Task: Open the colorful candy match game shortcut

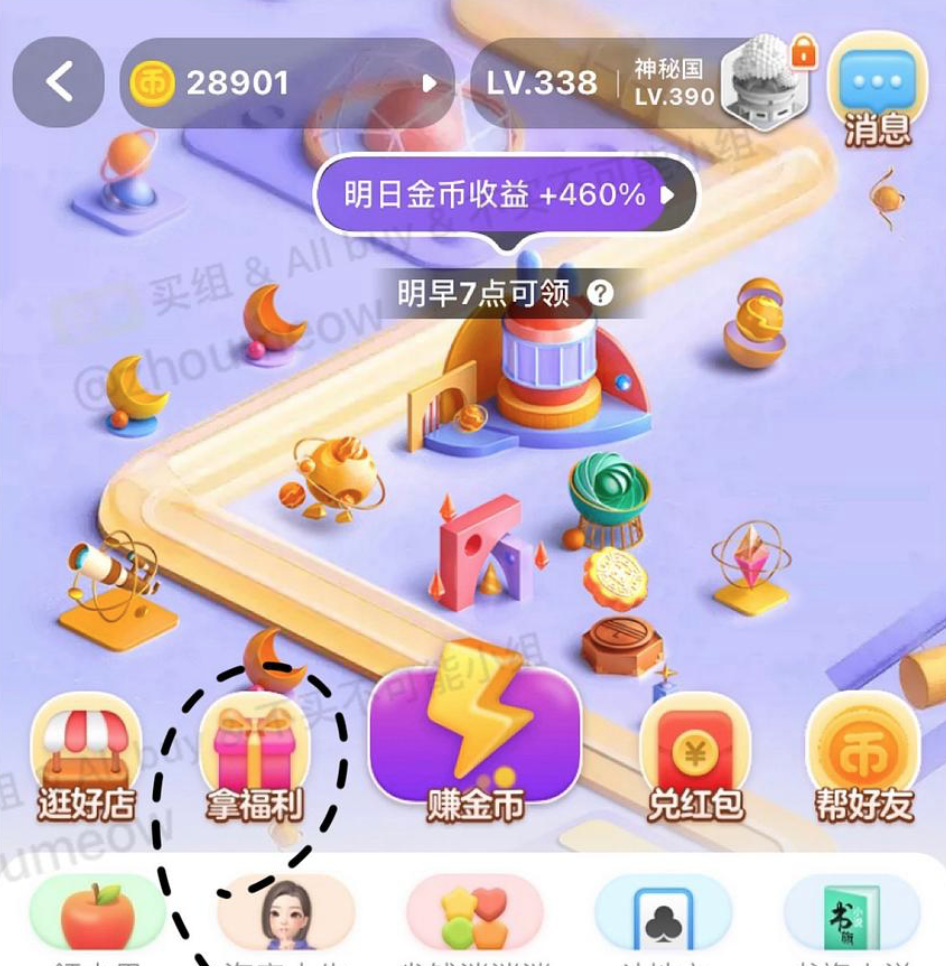Action: pyautogui.click(x=475, y=913)
